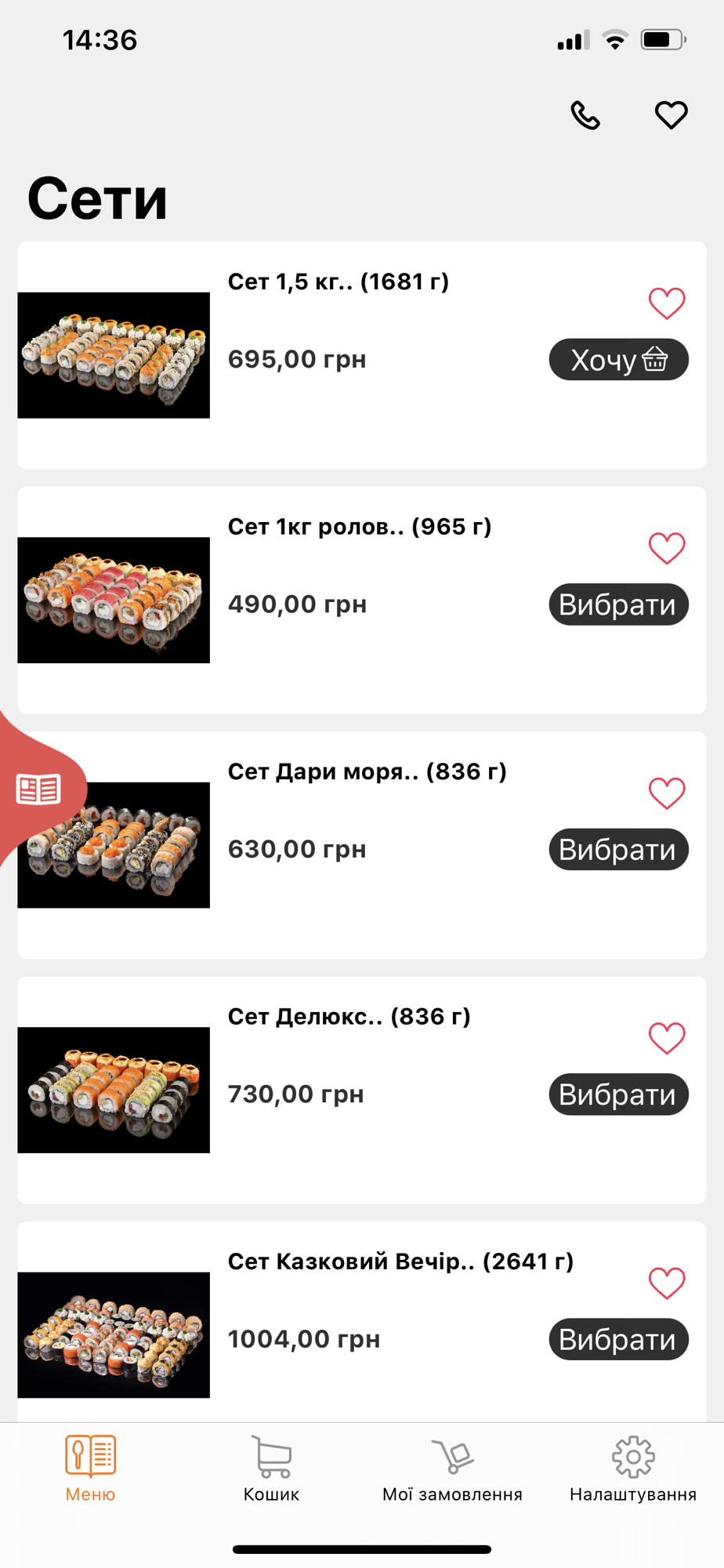Open the Сет 1,5 кг product photo
Image resolution: width=724 pixels, height=1568 pixels.
click(114, 355)
